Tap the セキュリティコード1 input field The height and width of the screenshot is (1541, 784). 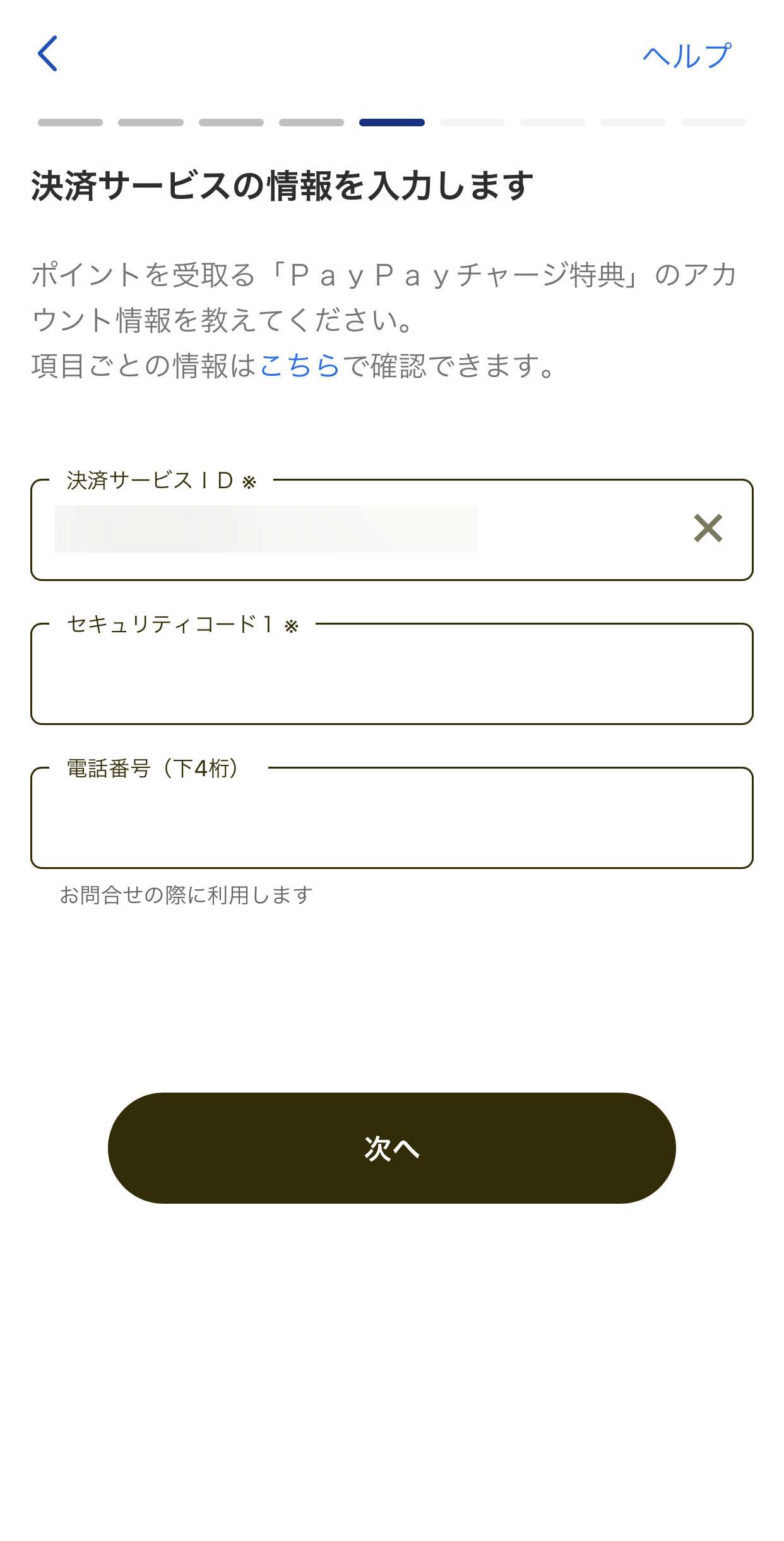coord(391,676)
